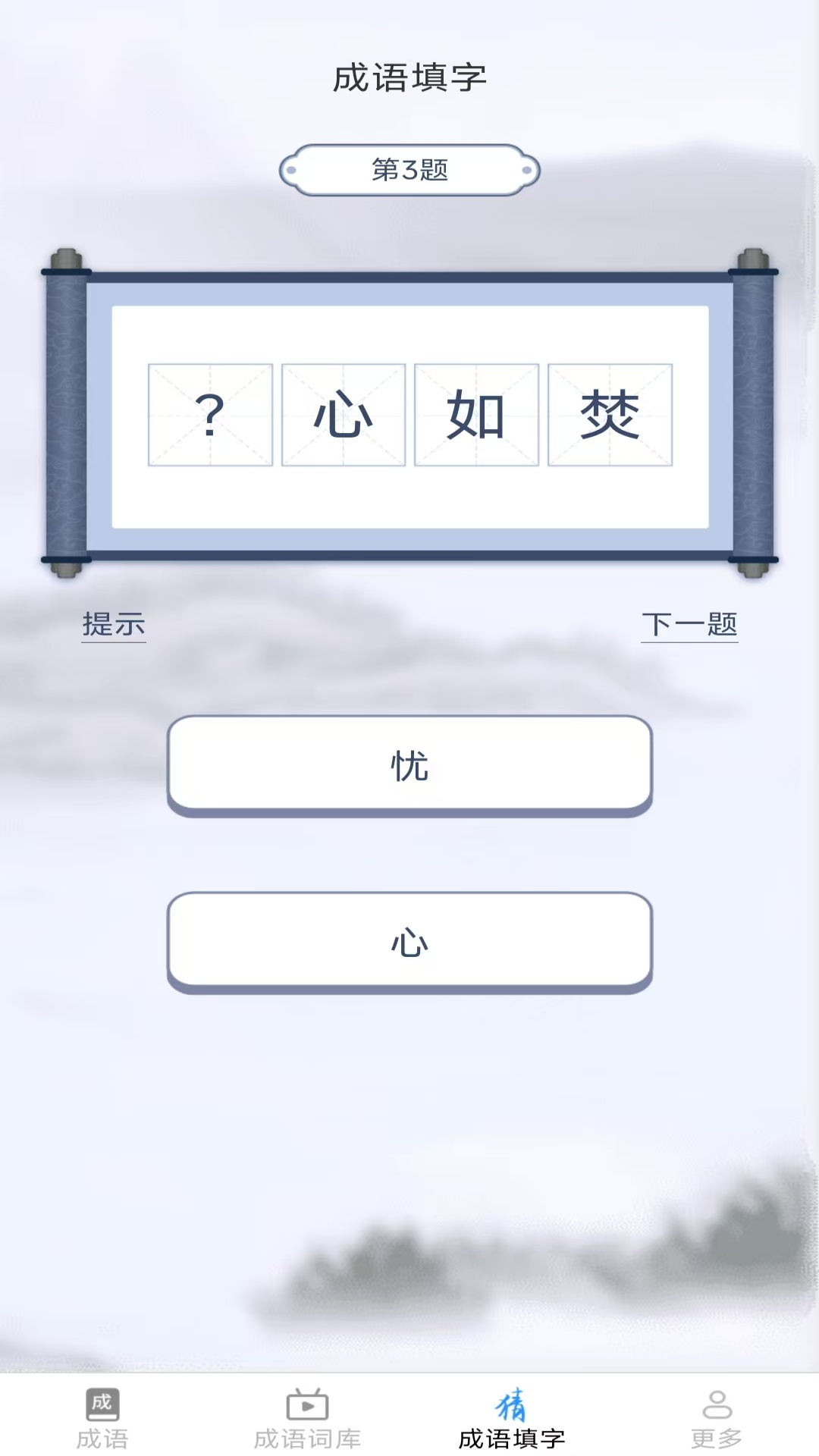Switch to the 成语 tab

[102, 1418]
